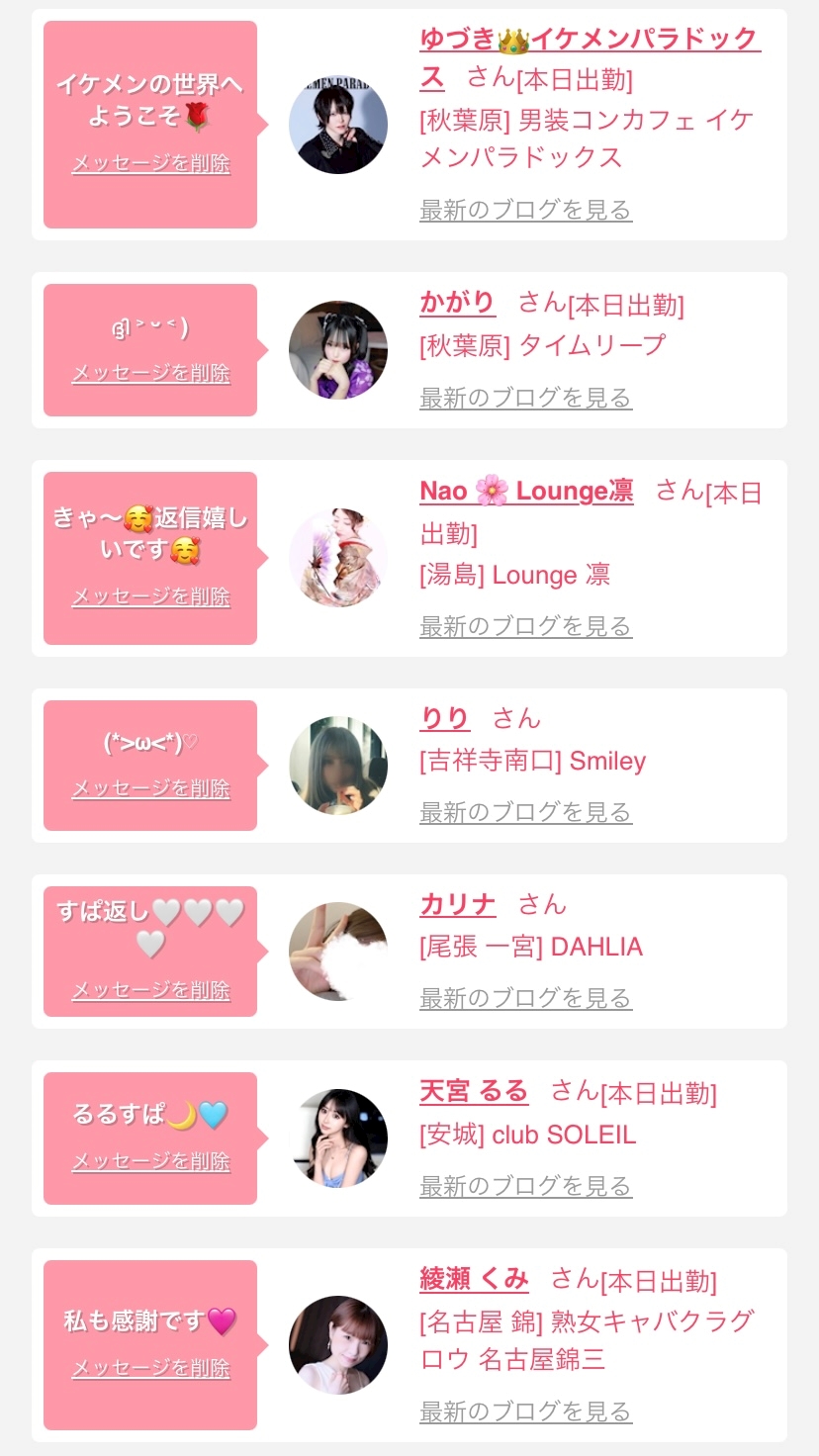Open りり's profile link

point(444,718)
